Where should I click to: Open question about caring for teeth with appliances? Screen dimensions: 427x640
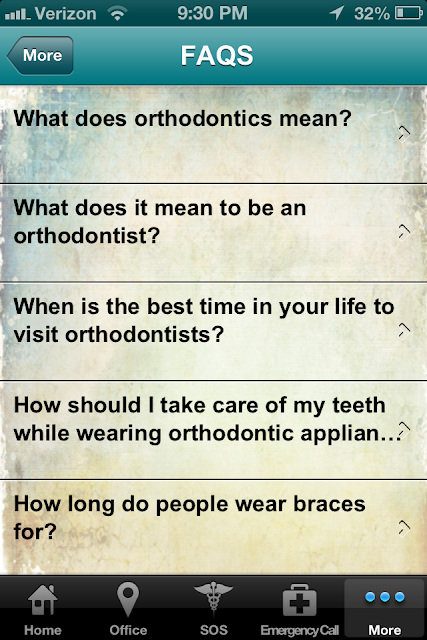(214, 430)
